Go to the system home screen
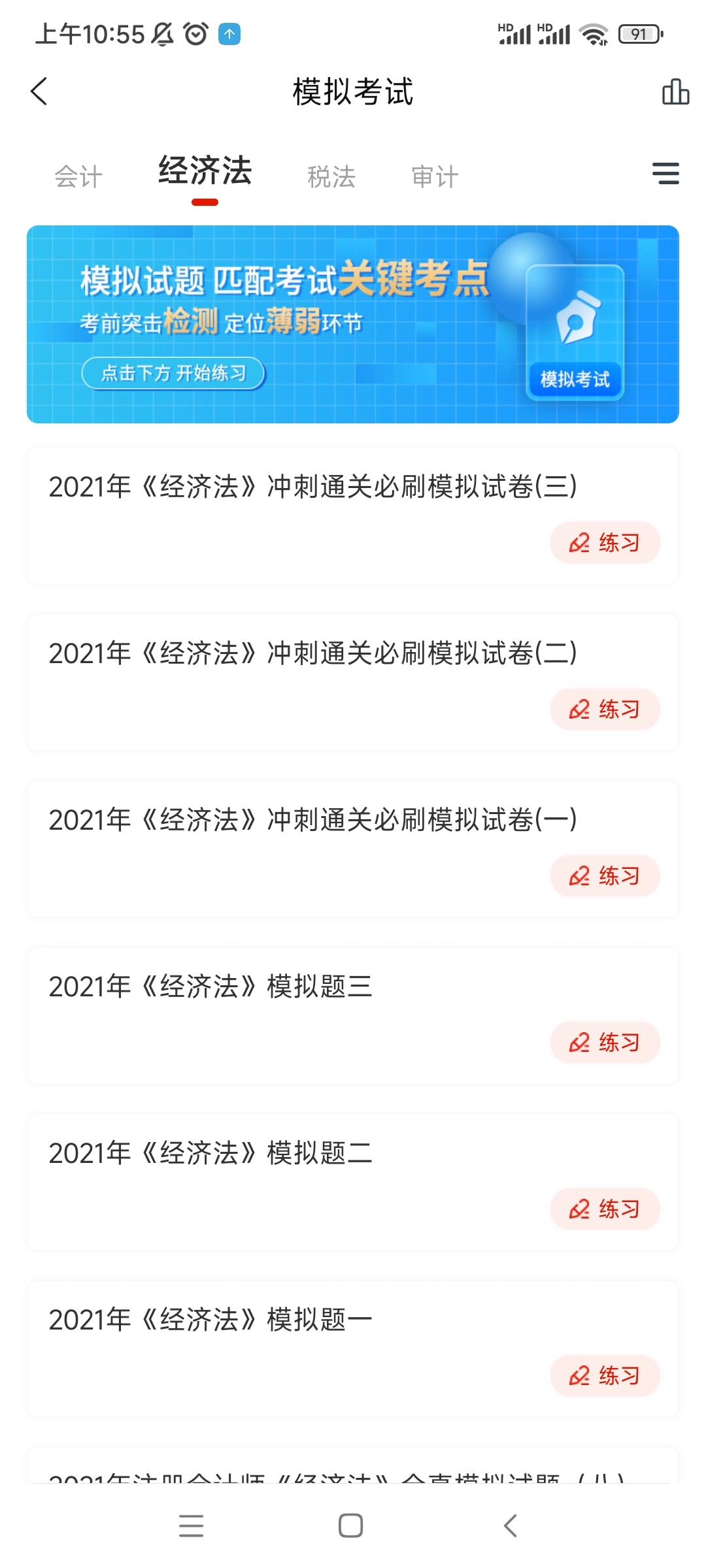The image size is (706, 1568). [x=351, y=1526]
